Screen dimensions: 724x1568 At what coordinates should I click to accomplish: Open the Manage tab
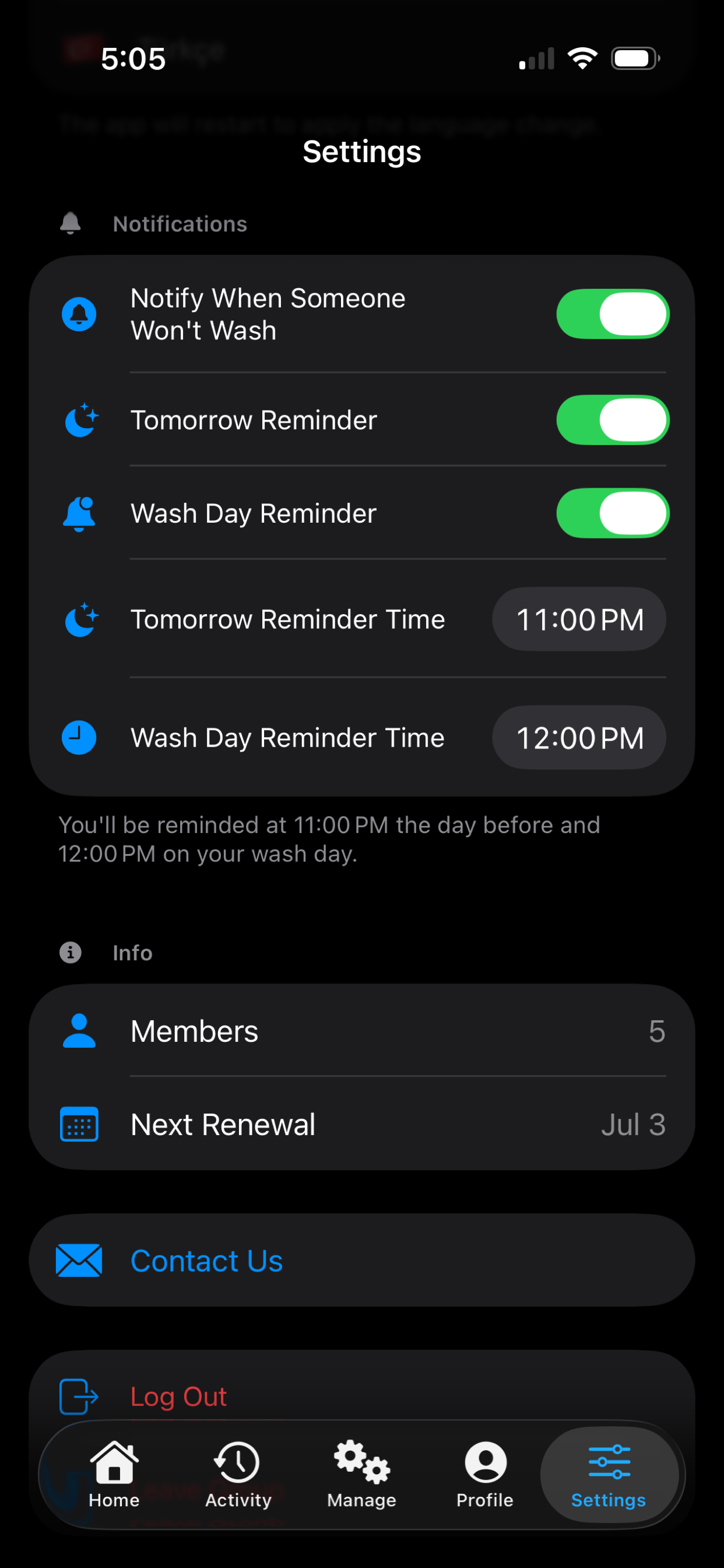pos(361,1474)
